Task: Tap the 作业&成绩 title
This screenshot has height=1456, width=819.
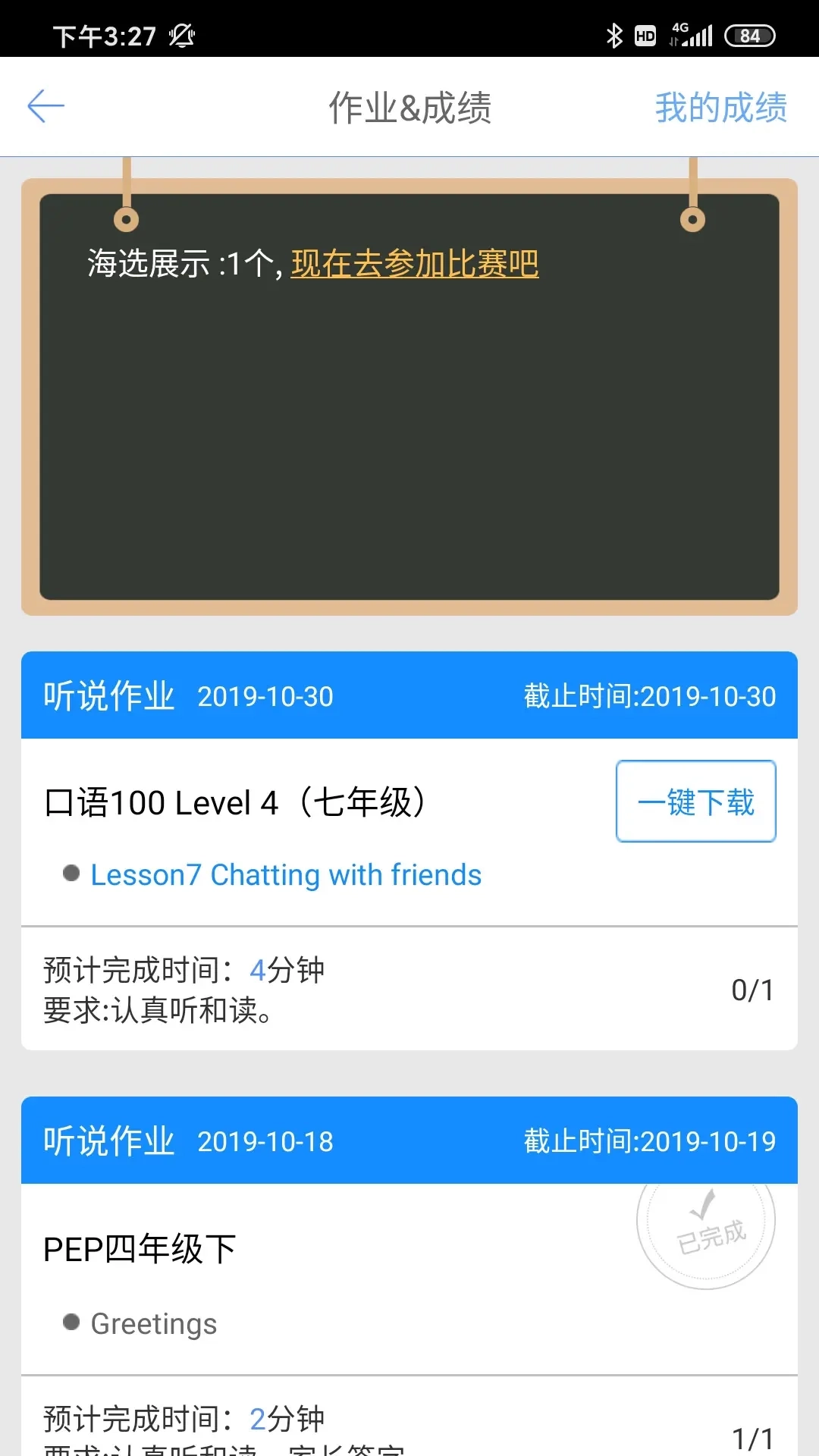Action: pos(409,108)
